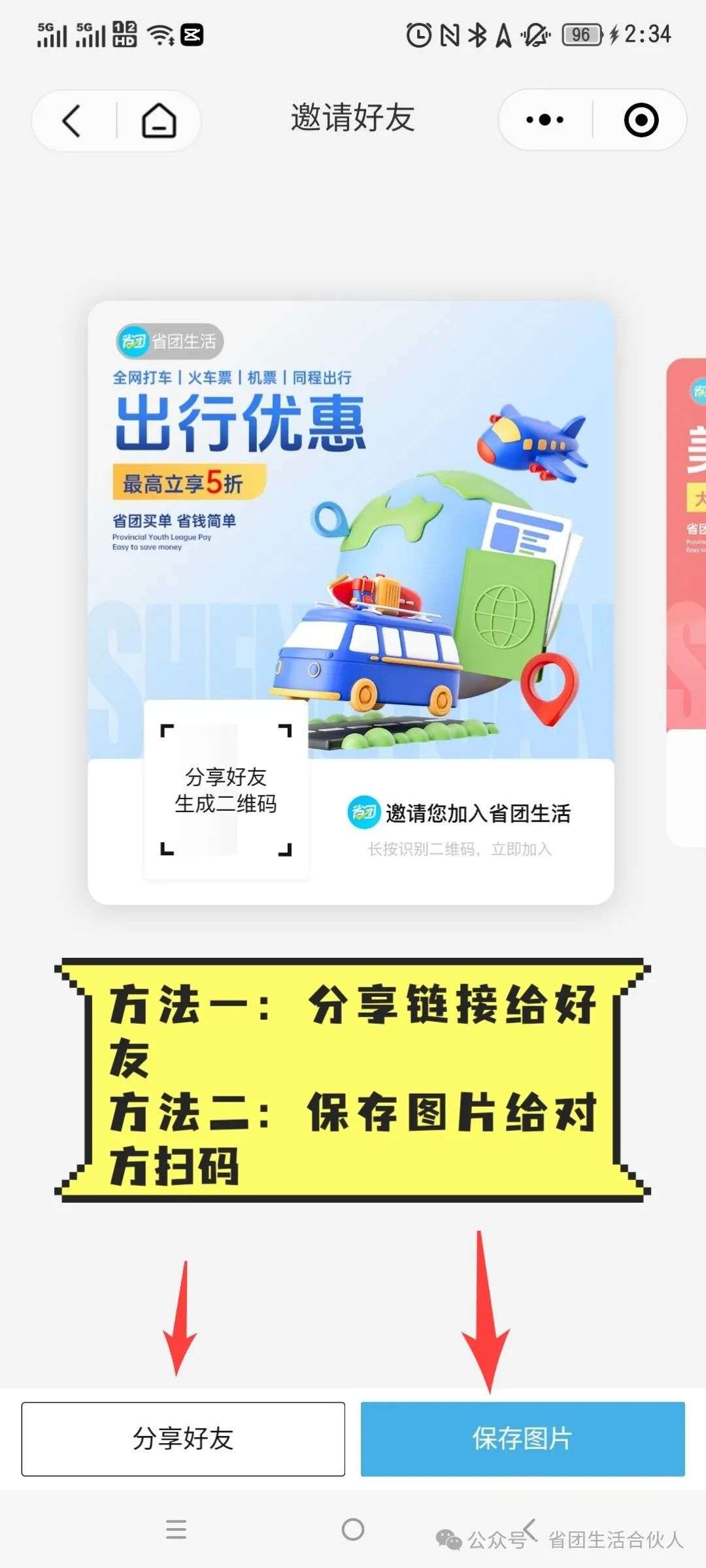Save the poster with 保存图片
This screenshot has width=706, height=1568.
(522, 1439)
